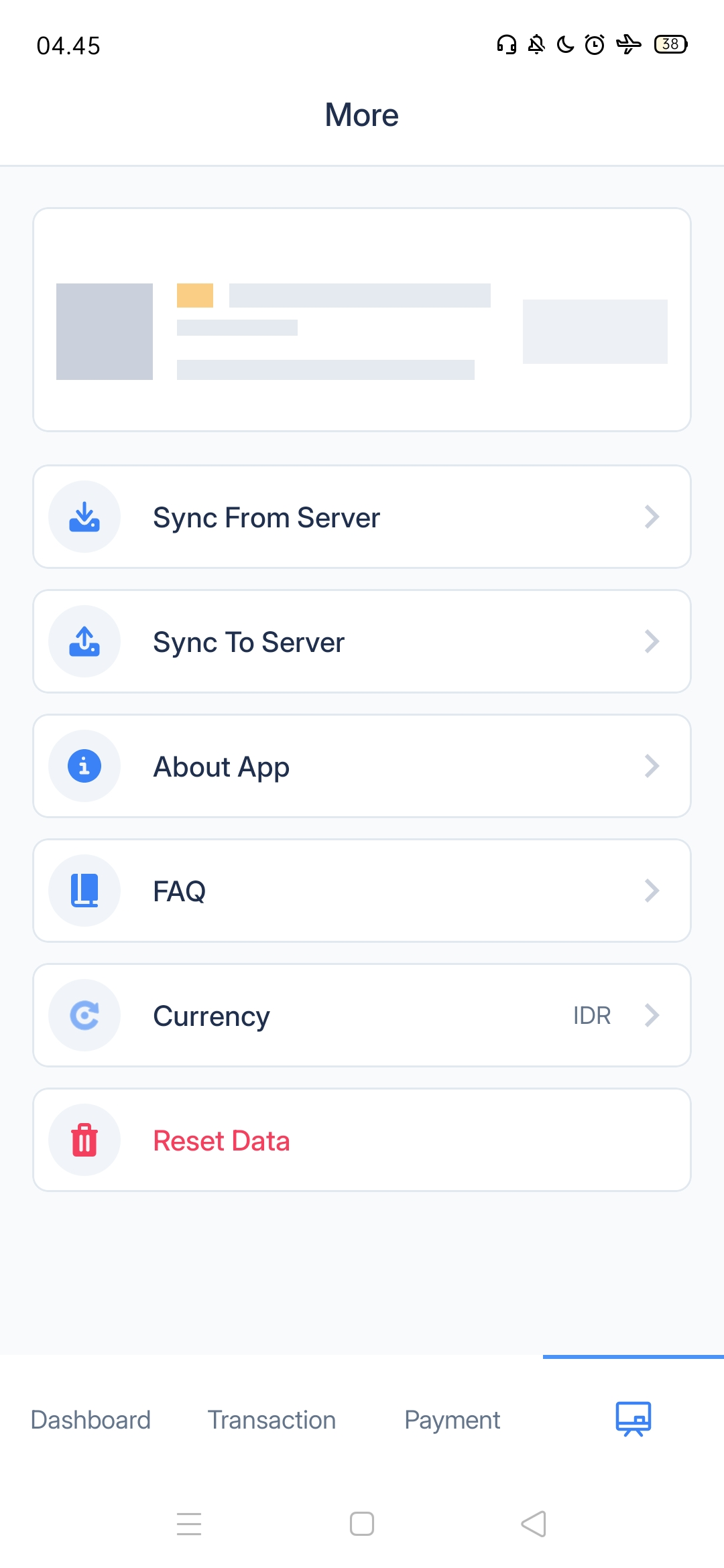Open the About App row

click(362, 767)
